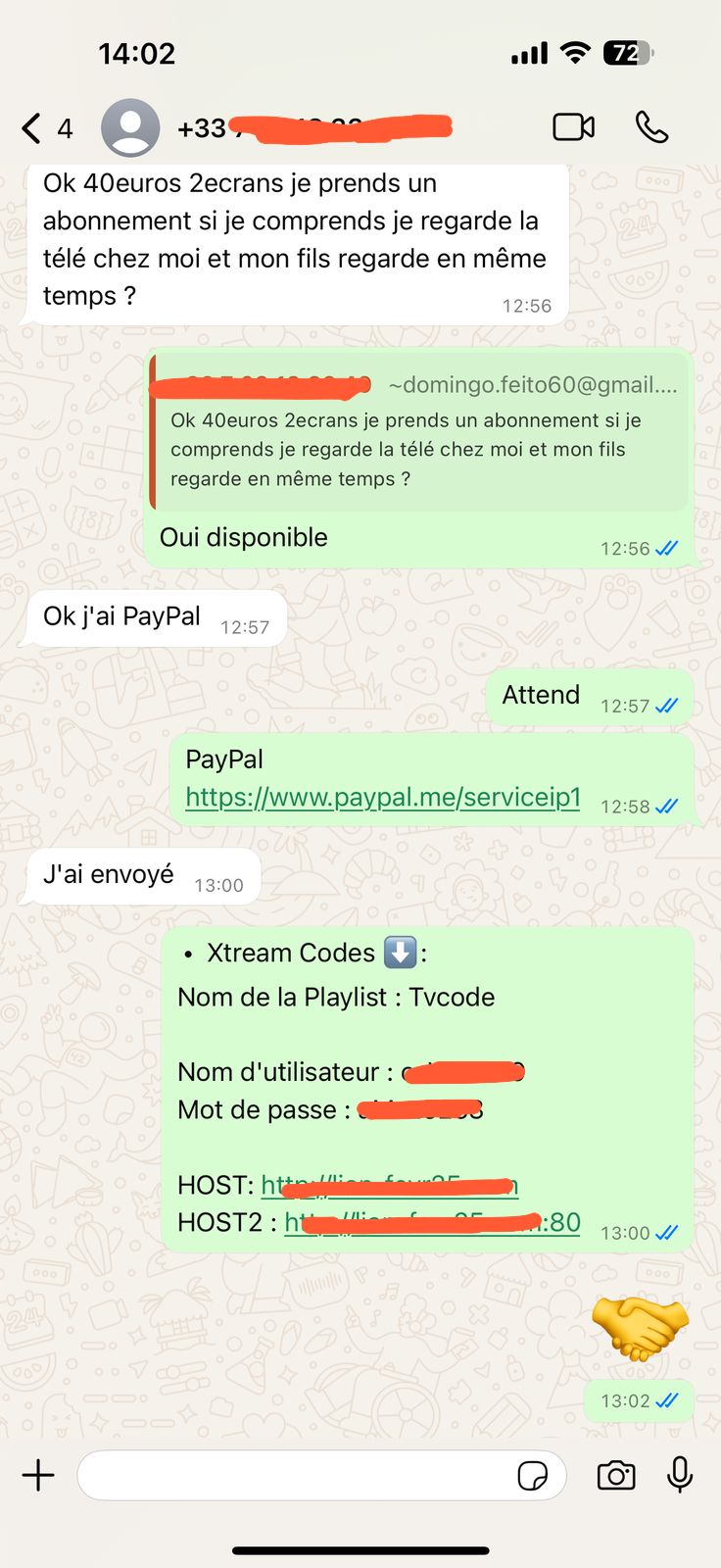
Task: Open the HOST2 link ending in :80
Action: pyautogui.click(x=432, y=1223)
